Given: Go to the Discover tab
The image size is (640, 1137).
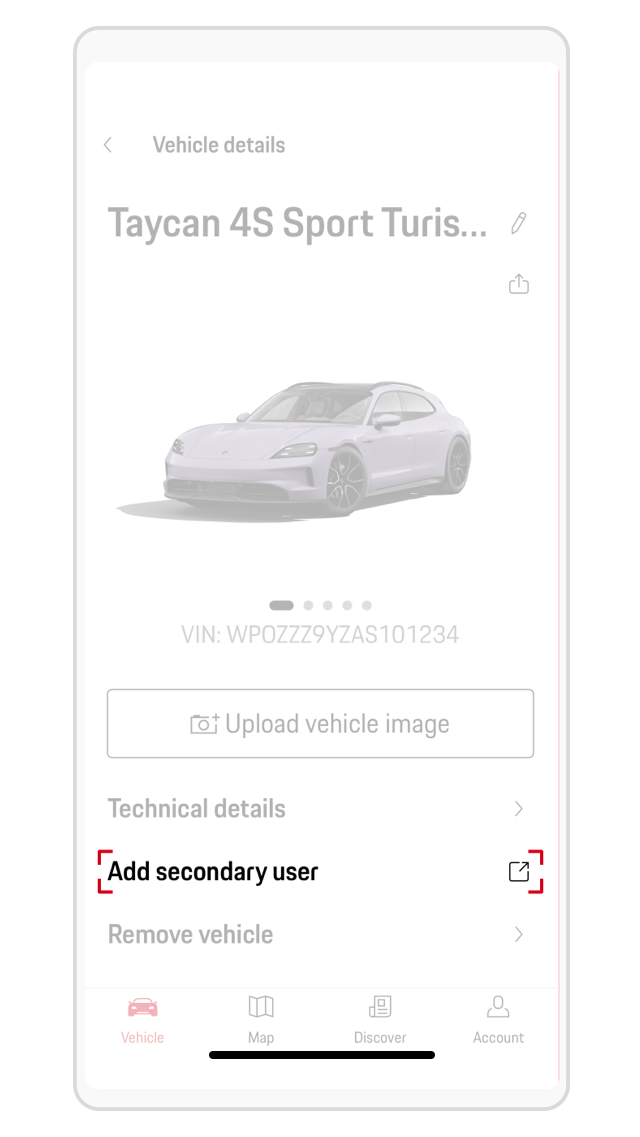Looking at the screenshot, I should pos(379,1019).
